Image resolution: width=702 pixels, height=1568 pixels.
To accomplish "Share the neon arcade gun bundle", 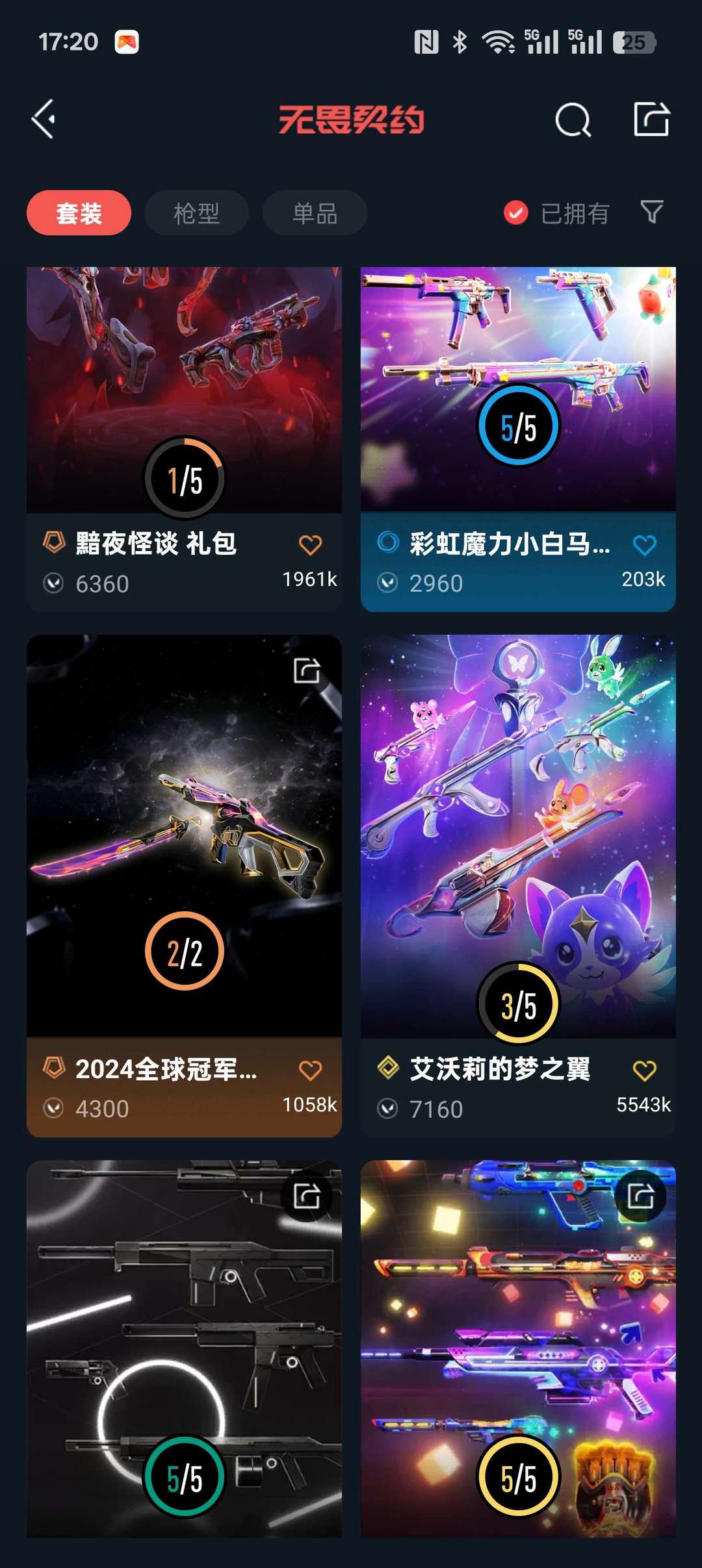I will 641,1196.
